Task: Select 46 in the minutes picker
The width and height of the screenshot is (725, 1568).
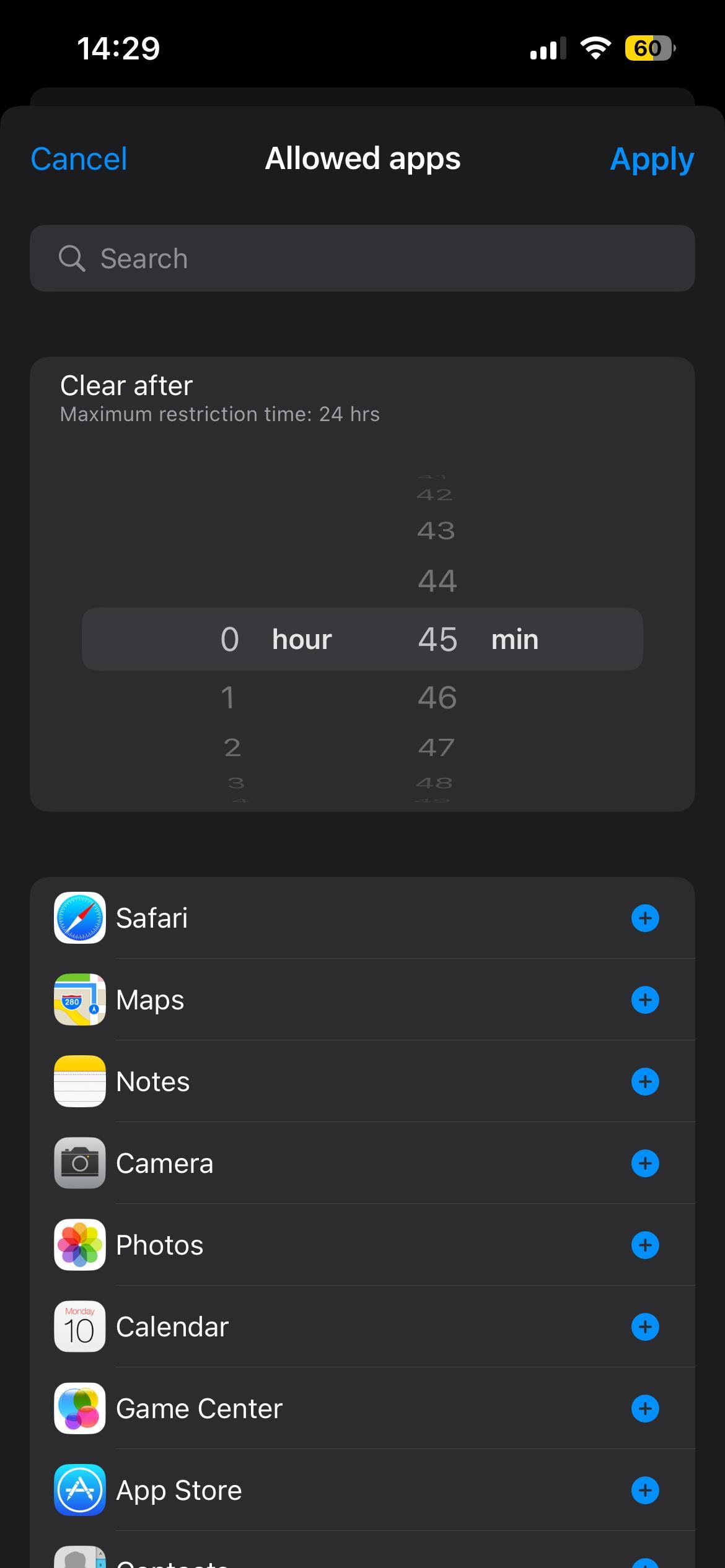Action: pos(437,698)
